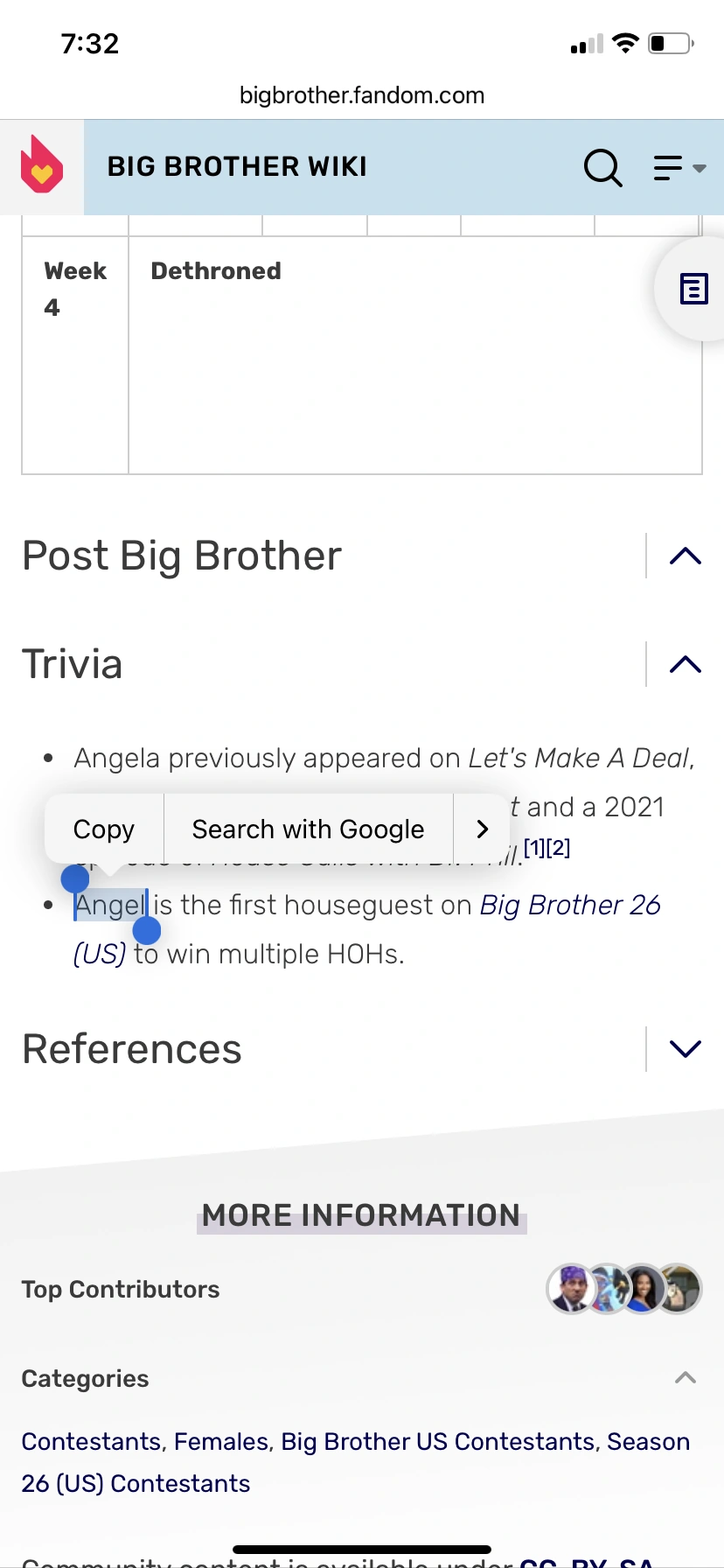The width and height of the screenshot is (724, 1568).
Task: Tap the bigbrother.fandom.com address bar
Action: pos(361,96)
